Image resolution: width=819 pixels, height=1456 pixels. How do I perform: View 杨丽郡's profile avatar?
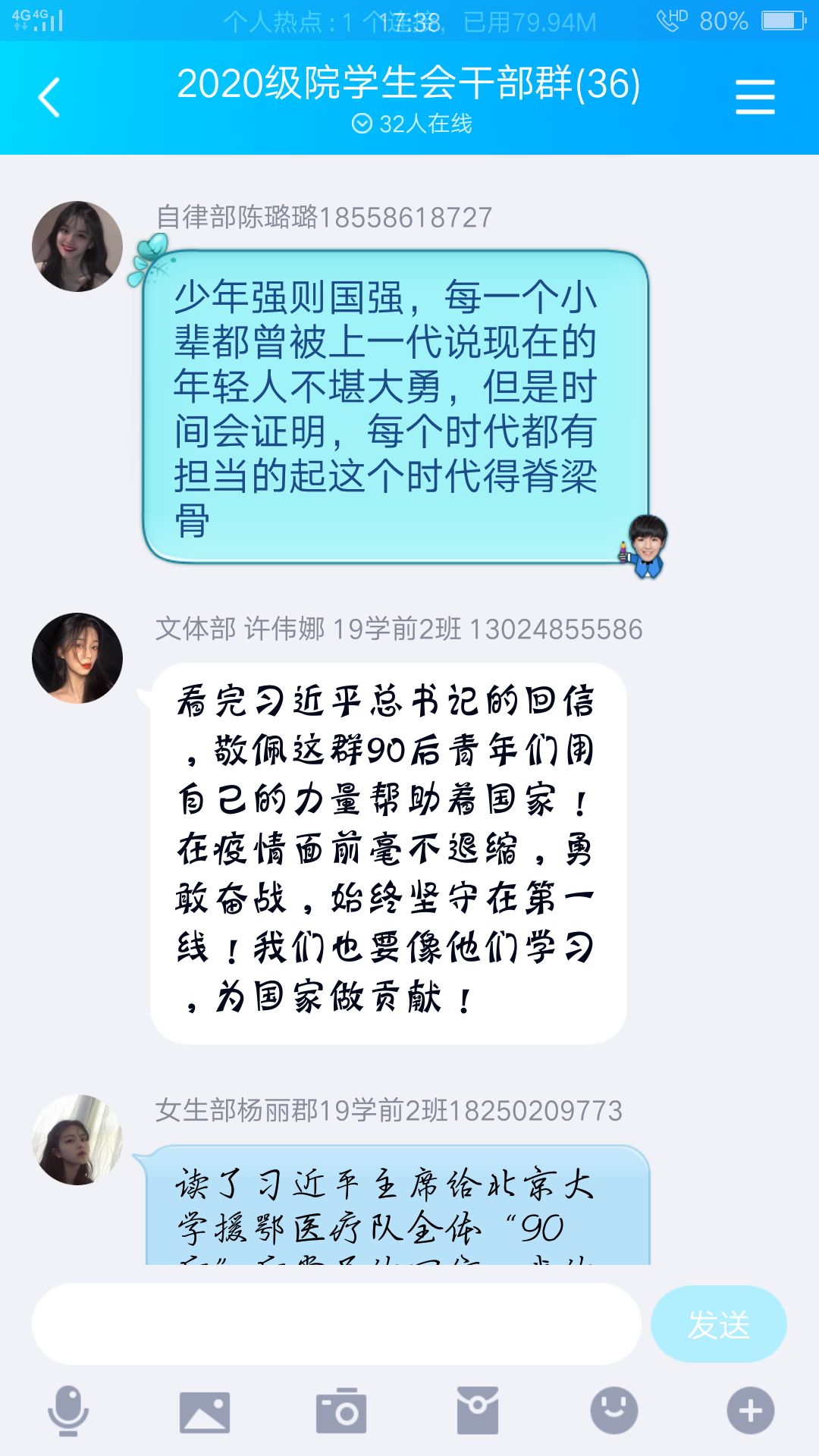point(77,1140)
